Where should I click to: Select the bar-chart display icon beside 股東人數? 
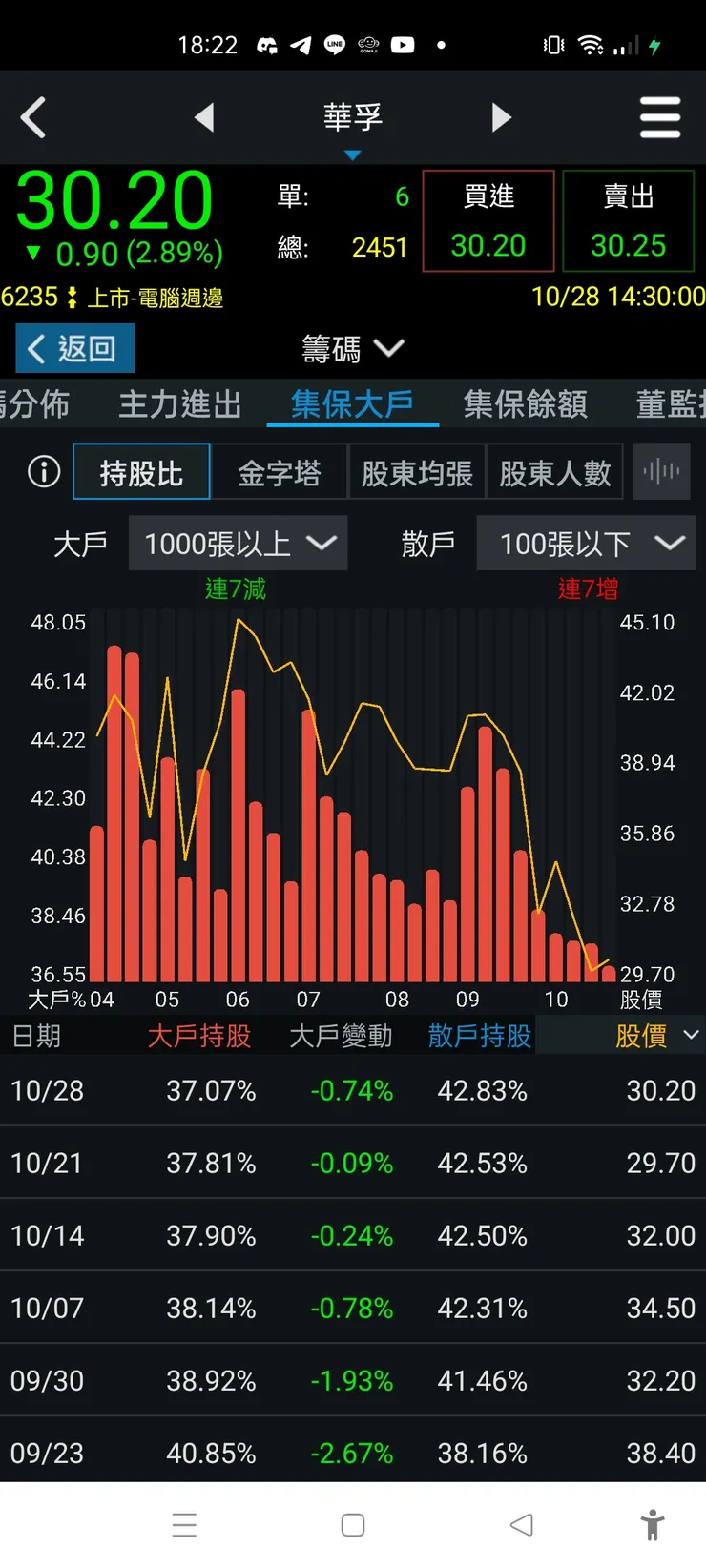point(661,471)
